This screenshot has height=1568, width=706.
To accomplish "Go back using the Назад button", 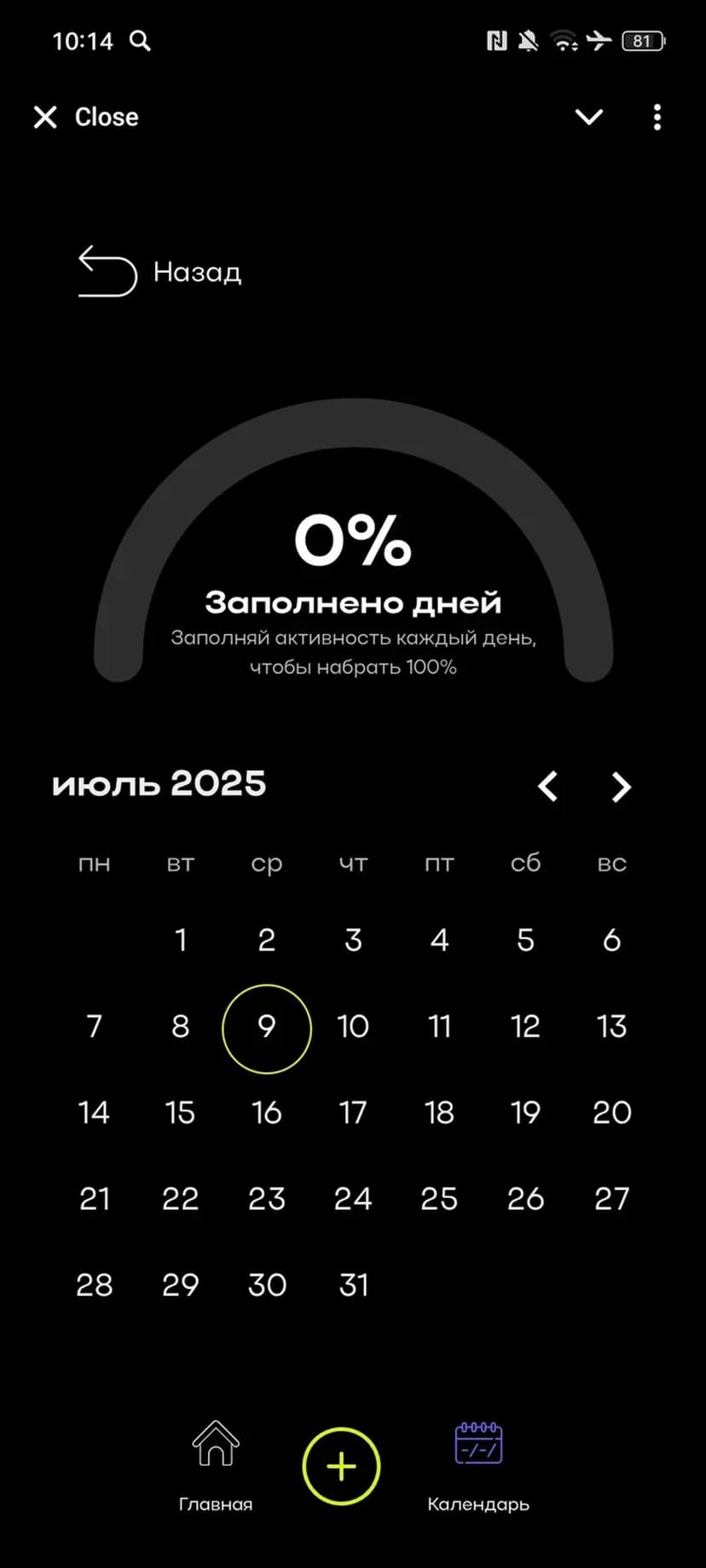I will pyautogui.click(x=160, y=272).
